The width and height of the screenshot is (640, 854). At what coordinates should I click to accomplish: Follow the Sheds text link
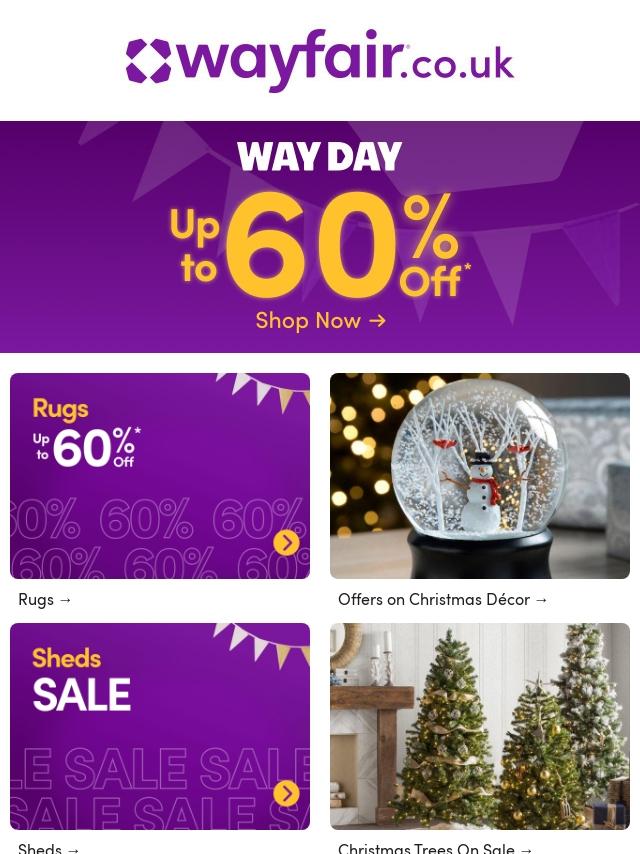[x=48, y=847]
